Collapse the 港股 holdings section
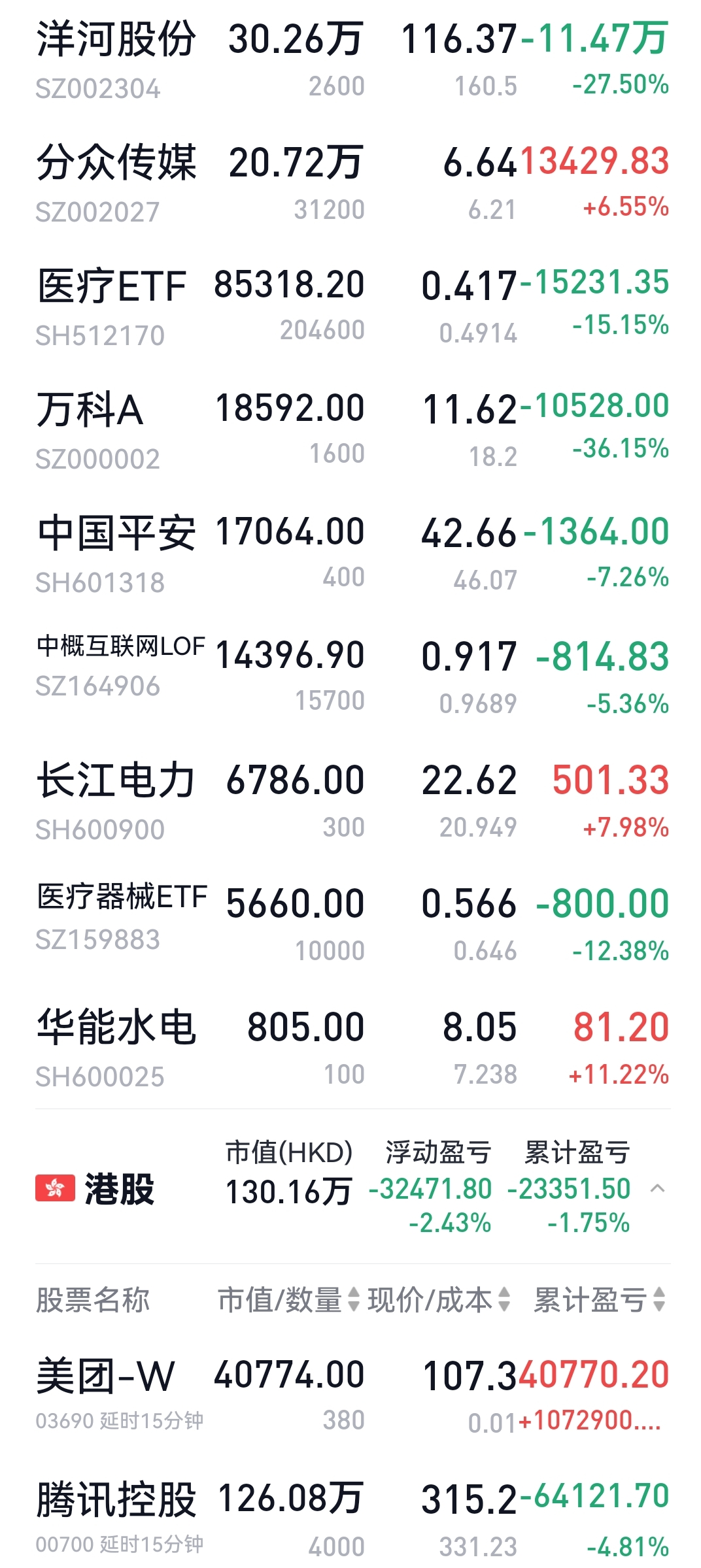This screenshot has width=701, height=1568. pos(658,1189)
